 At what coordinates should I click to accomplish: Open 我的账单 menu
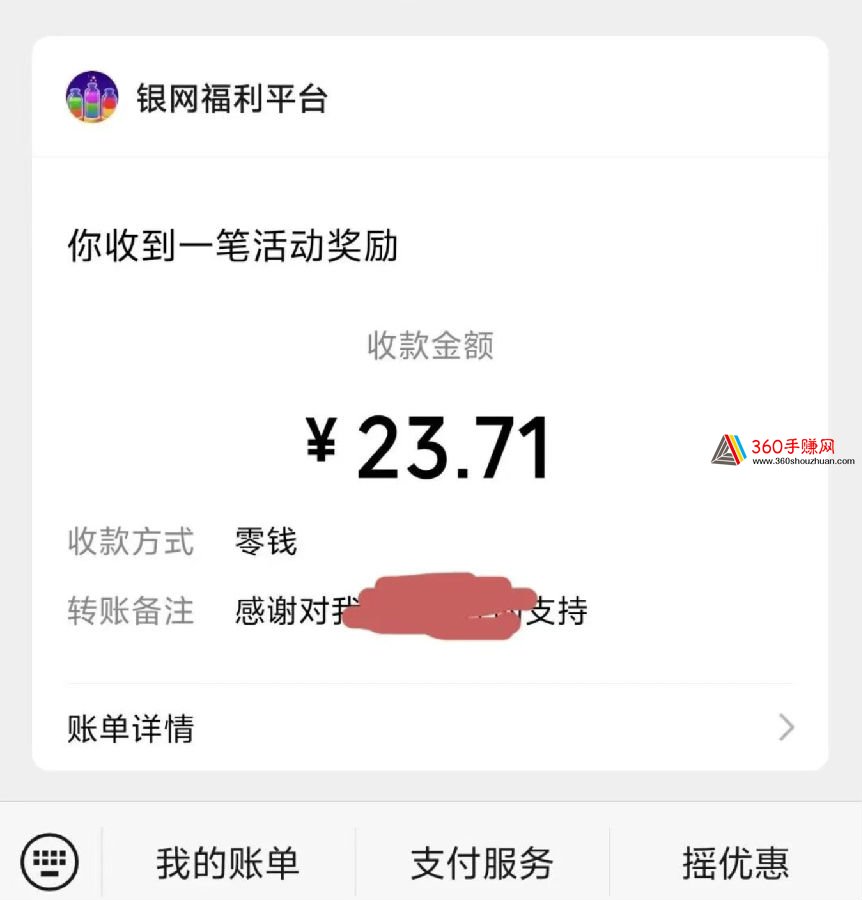point(228,862)
